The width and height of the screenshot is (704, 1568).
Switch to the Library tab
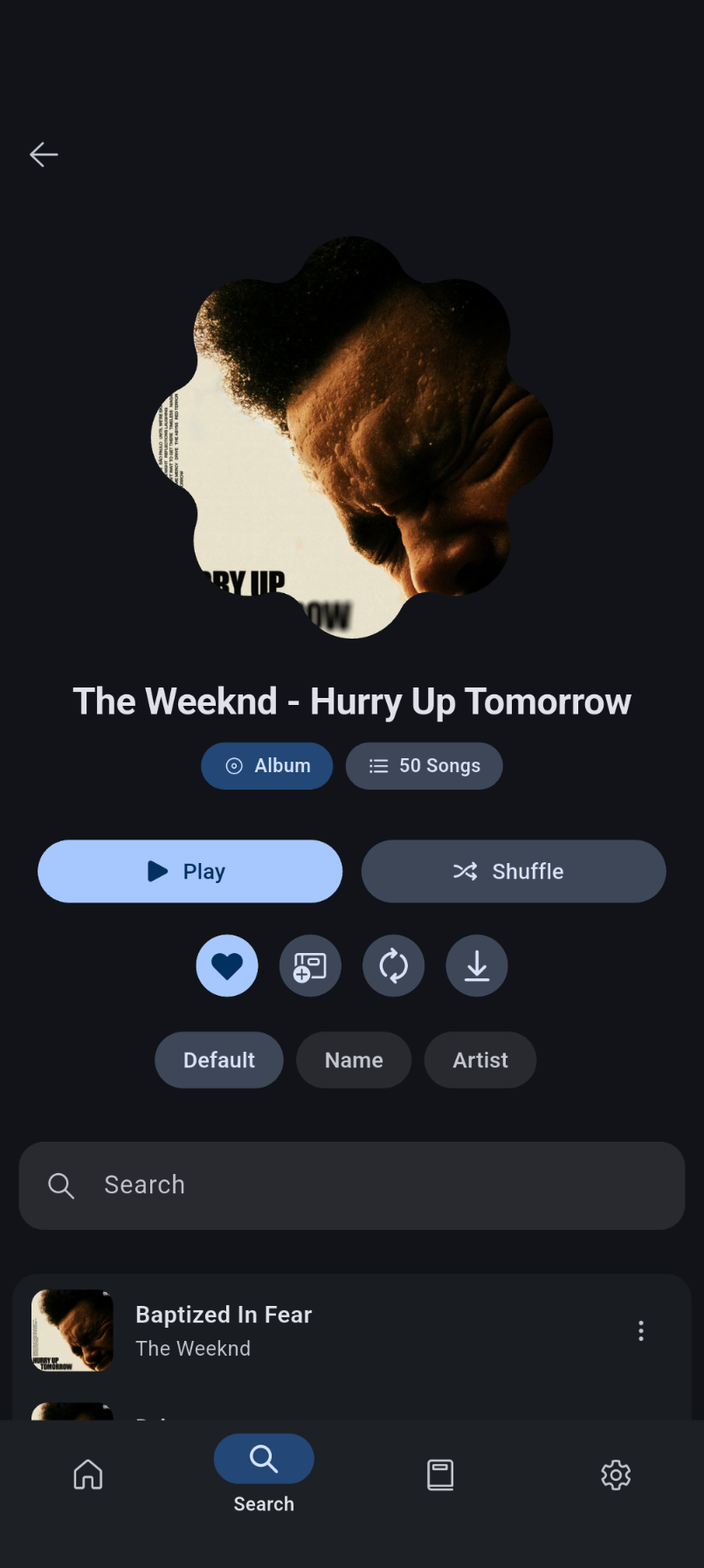click(x=440, y=1475)
